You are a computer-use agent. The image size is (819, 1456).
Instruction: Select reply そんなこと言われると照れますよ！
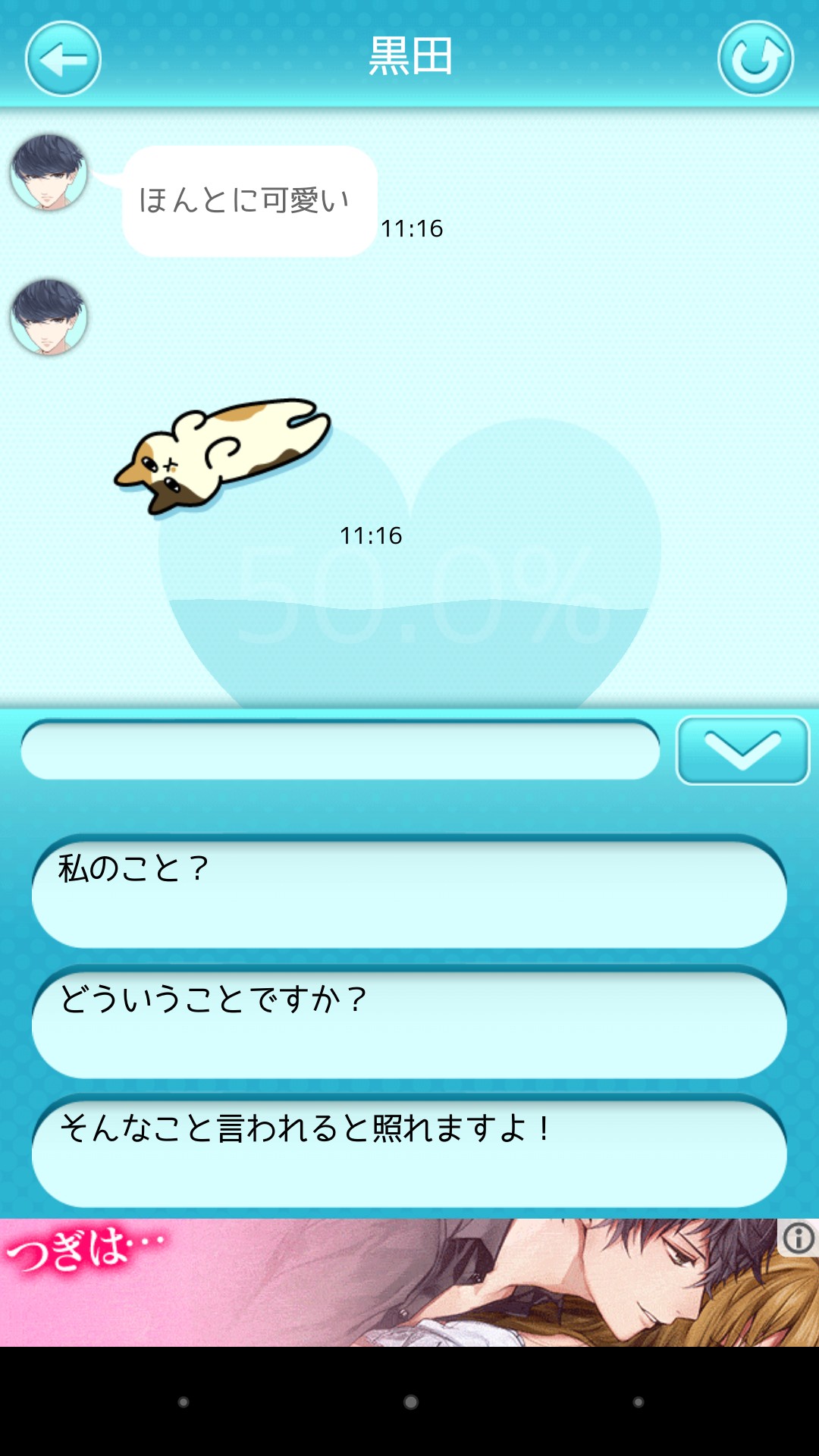(409, 1152)
